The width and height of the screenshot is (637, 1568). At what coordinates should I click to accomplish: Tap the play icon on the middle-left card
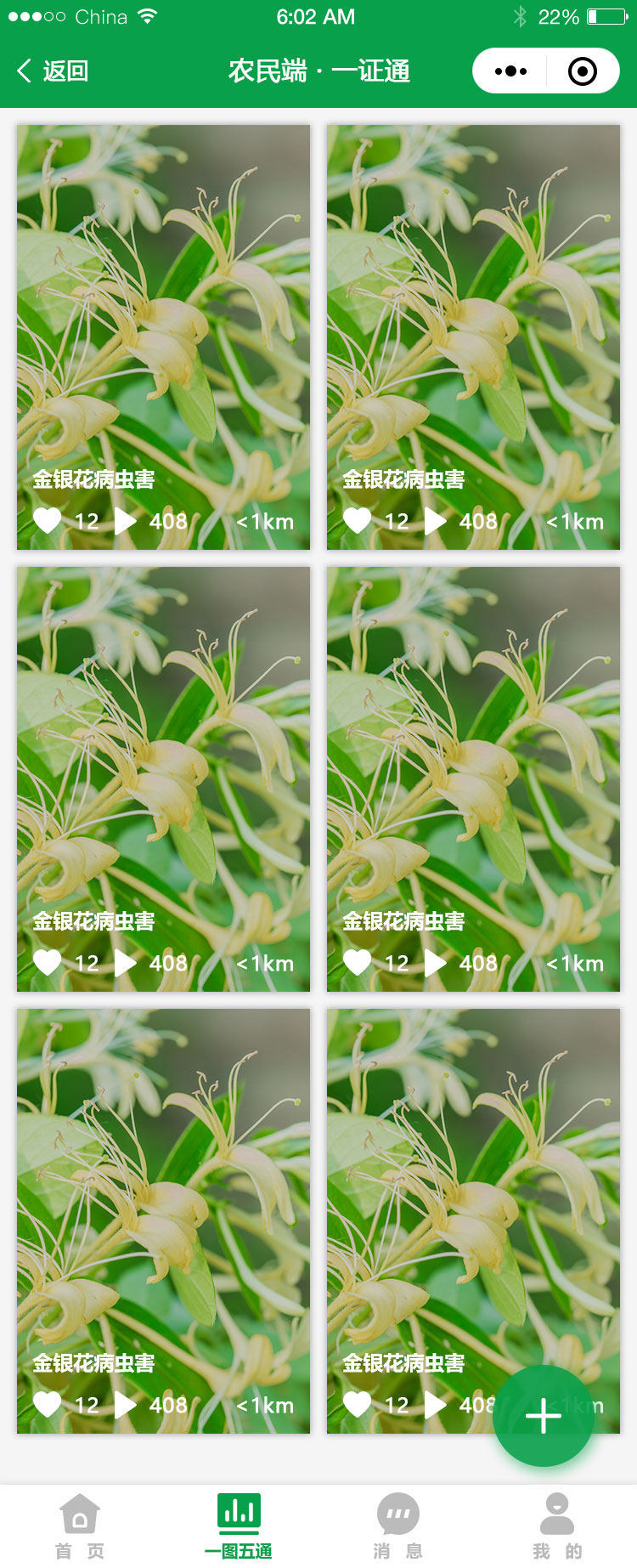pyautogui.click(x=126, y=963)
